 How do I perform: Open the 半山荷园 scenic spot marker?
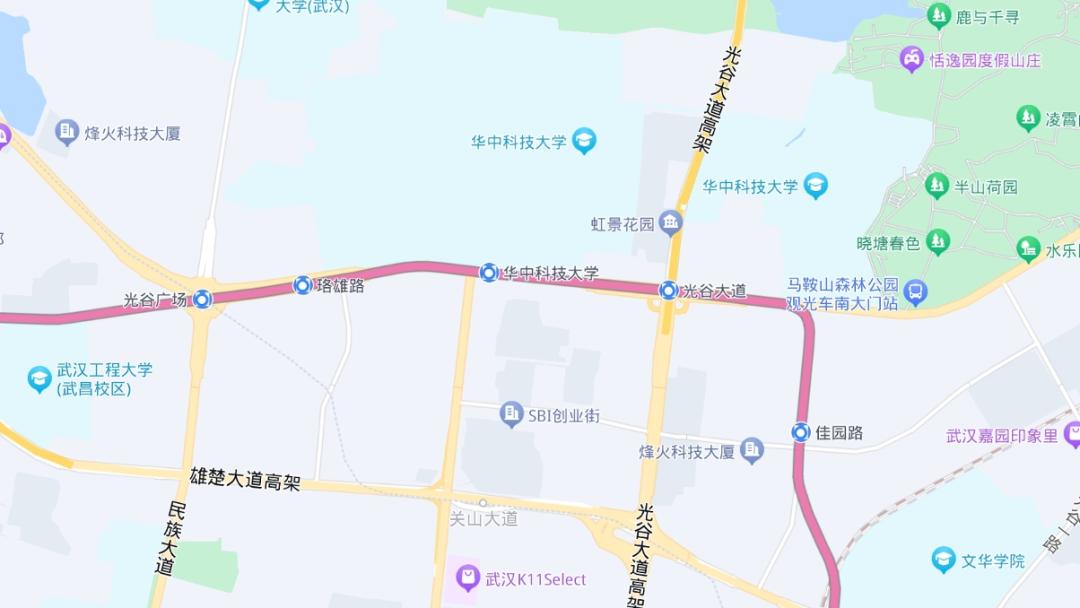pyautogui.click(x=937, y=186)
